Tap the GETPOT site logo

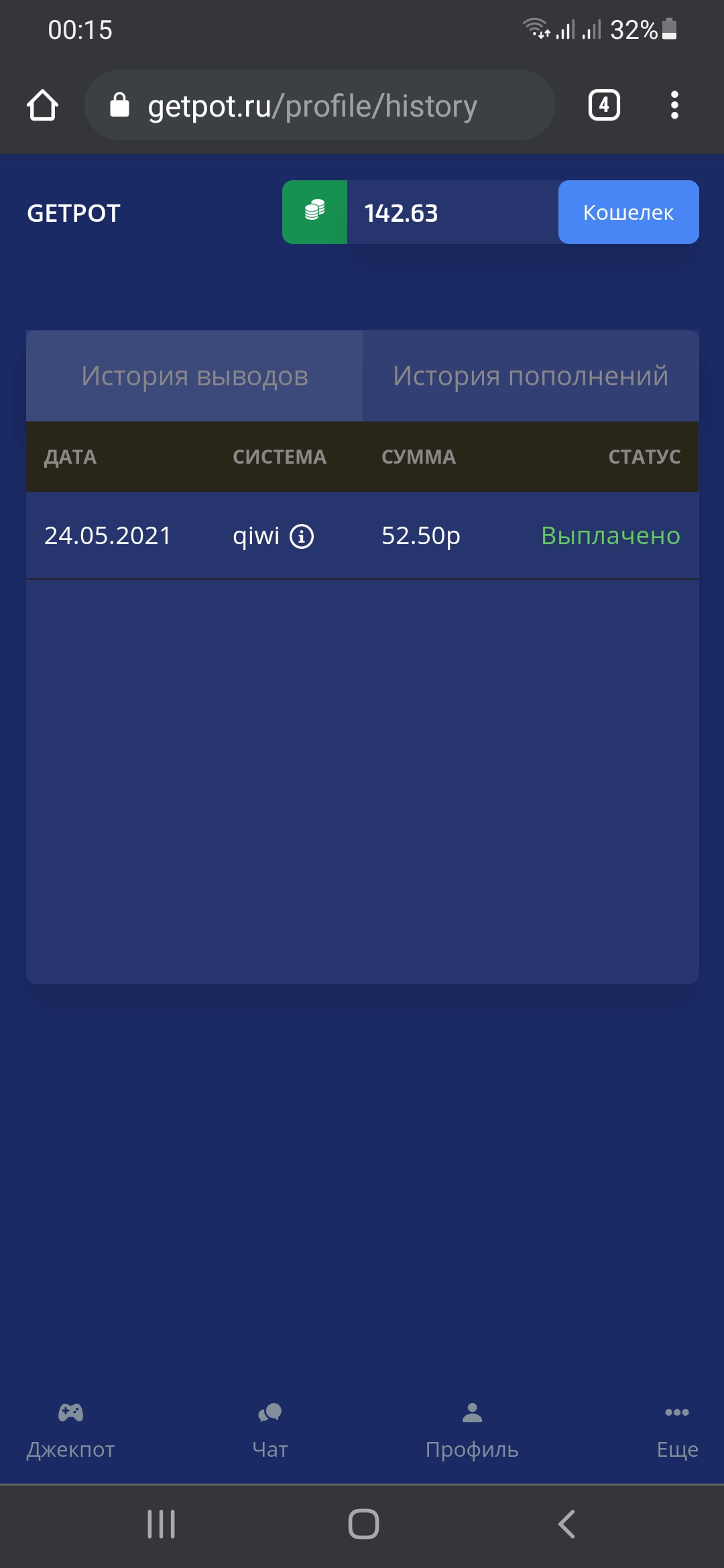74,213
